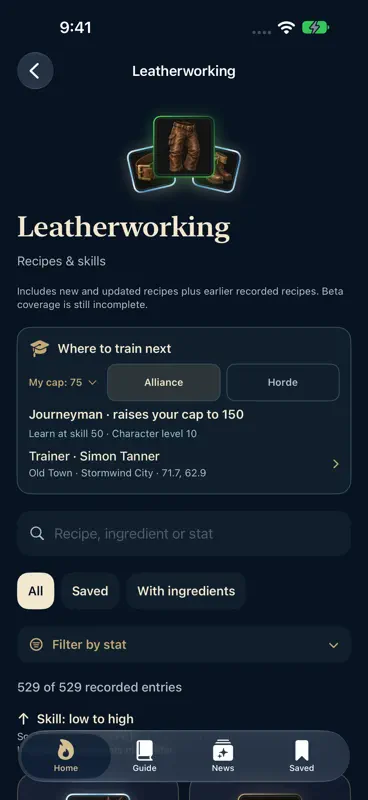Screen dimensions: 368x800
Task: Open the News tab
Action: 223,756
